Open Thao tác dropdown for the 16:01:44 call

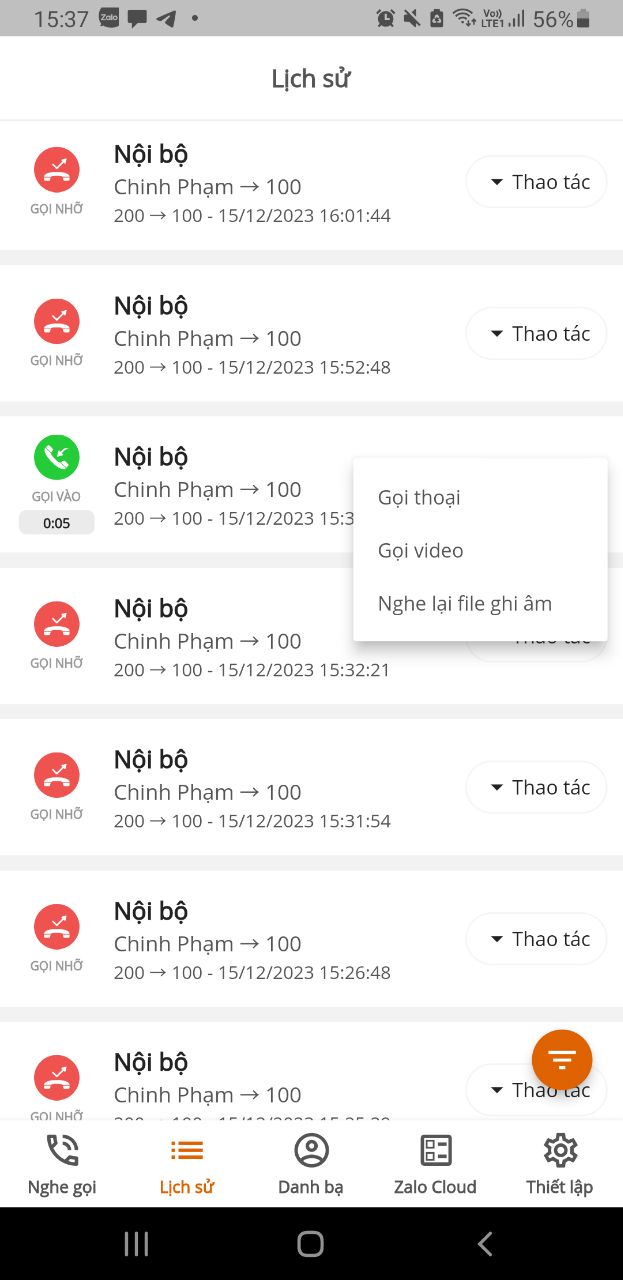tap(537, 182)
